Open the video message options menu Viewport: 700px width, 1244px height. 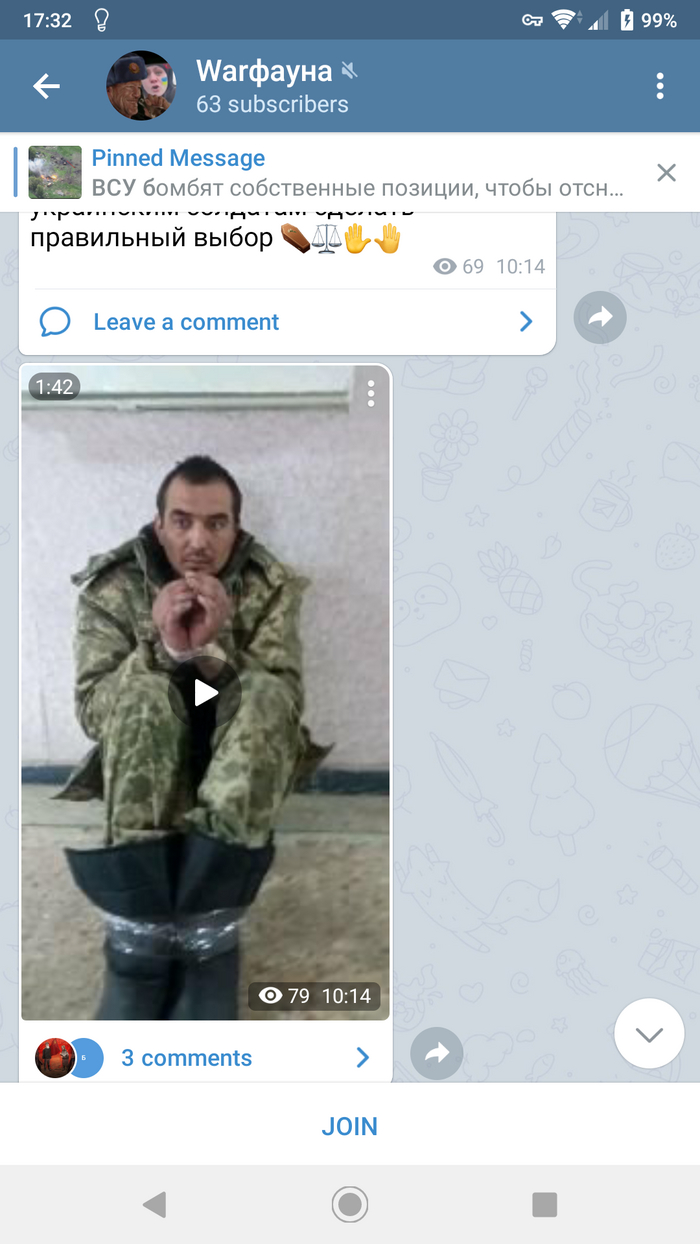click(x=371, y=393)
